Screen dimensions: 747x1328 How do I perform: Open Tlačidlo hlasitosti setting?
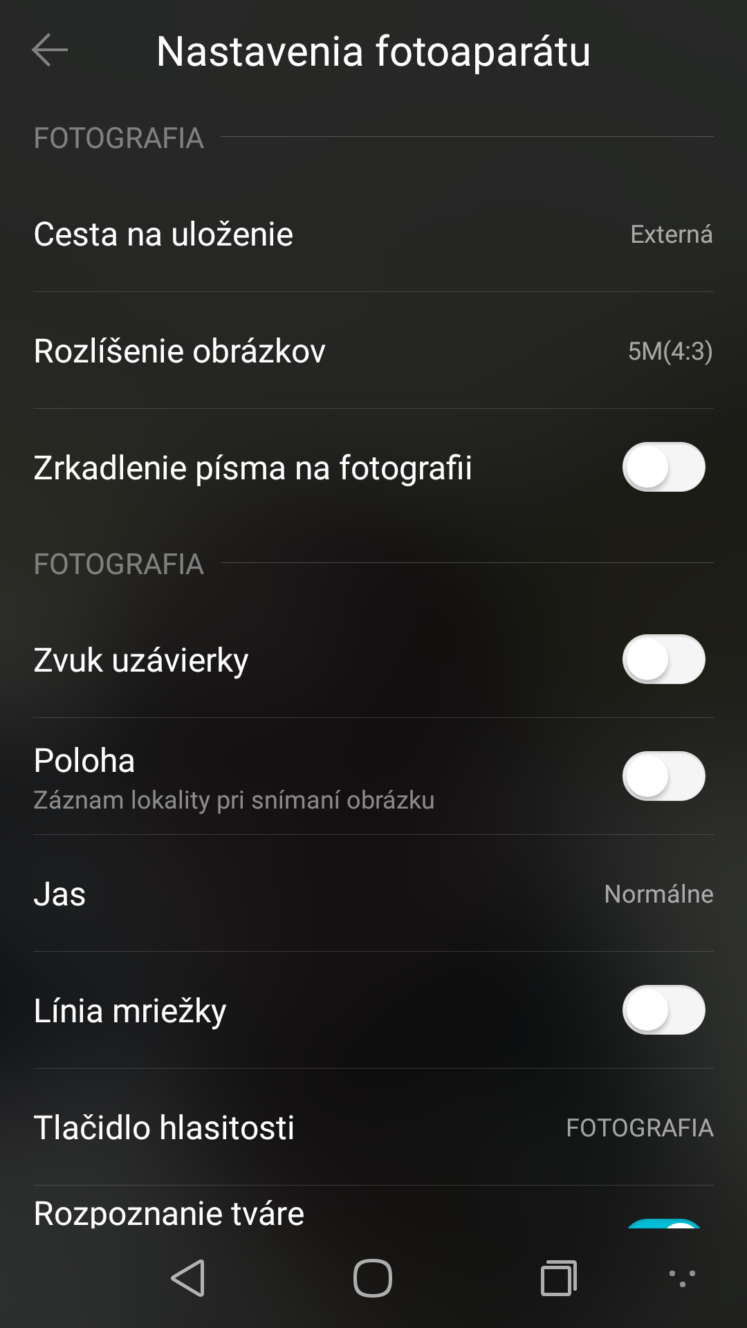(373, 1128)
